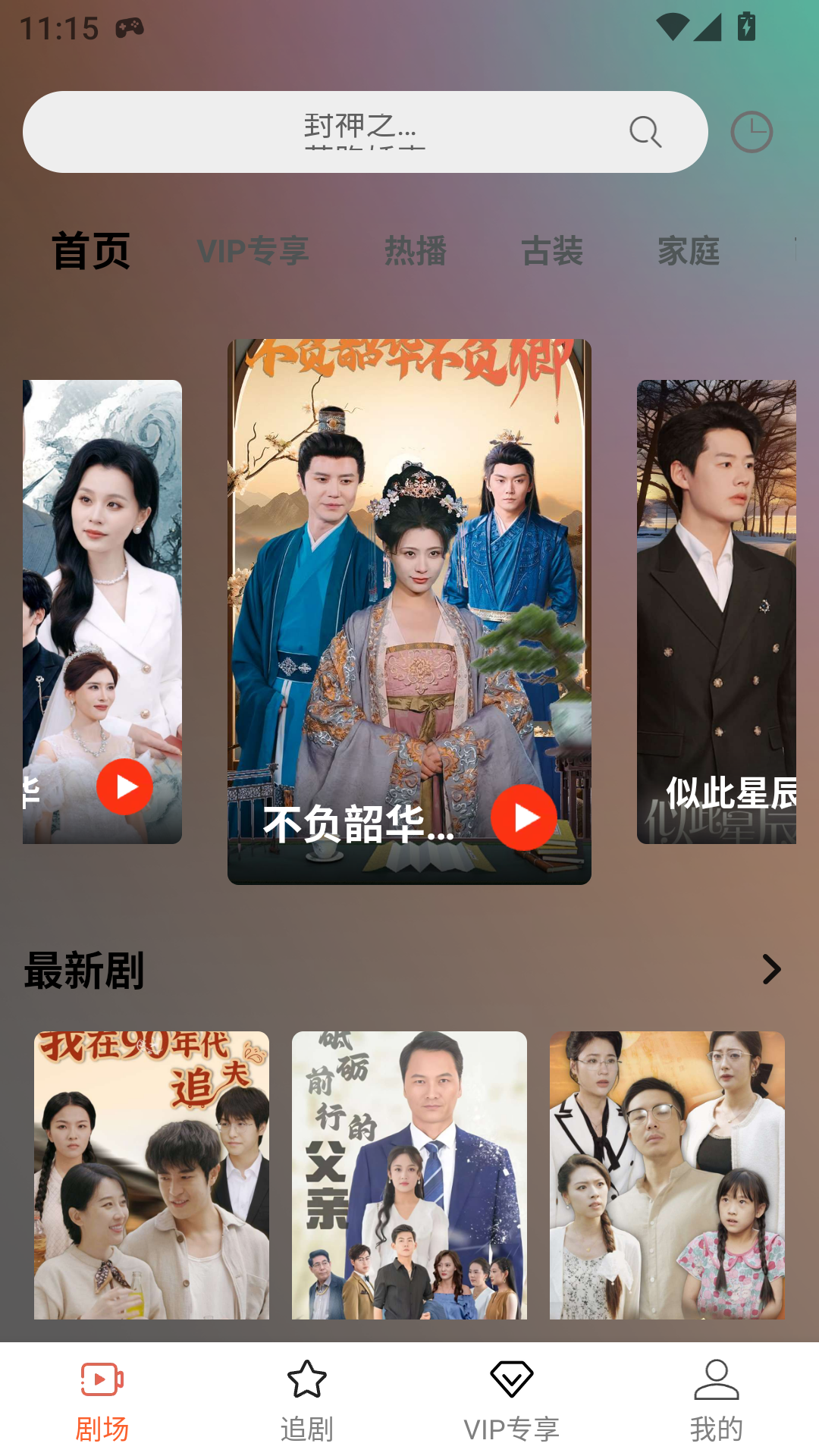The width and height of the screenshot is (819, 1456).
Task: Select the 首页 top tab
Action: click(91, 251)
